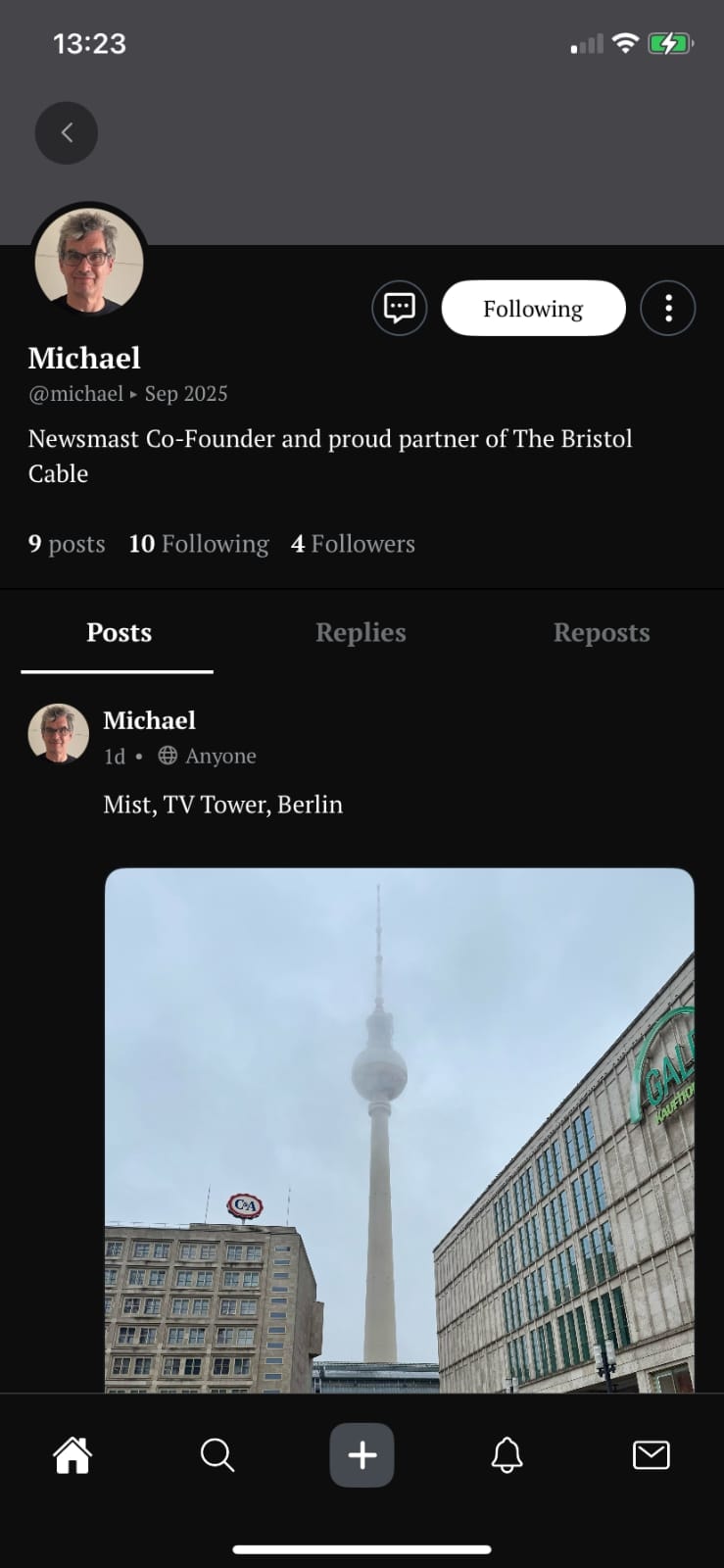
Task: Open the messages envelope tab
Action: point(652,1455)
